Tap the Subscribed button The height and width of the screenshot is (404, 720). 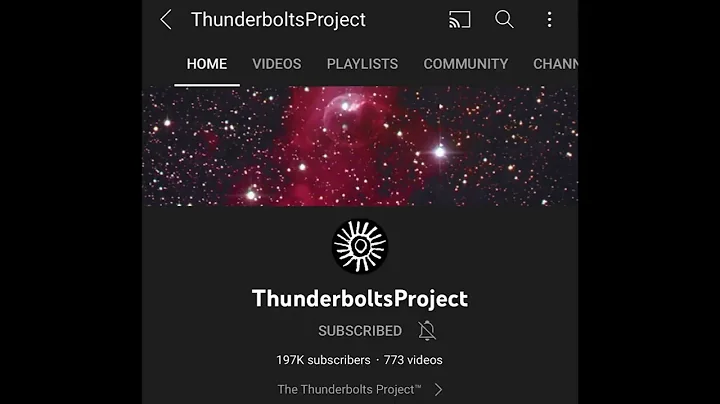(359, 331)
